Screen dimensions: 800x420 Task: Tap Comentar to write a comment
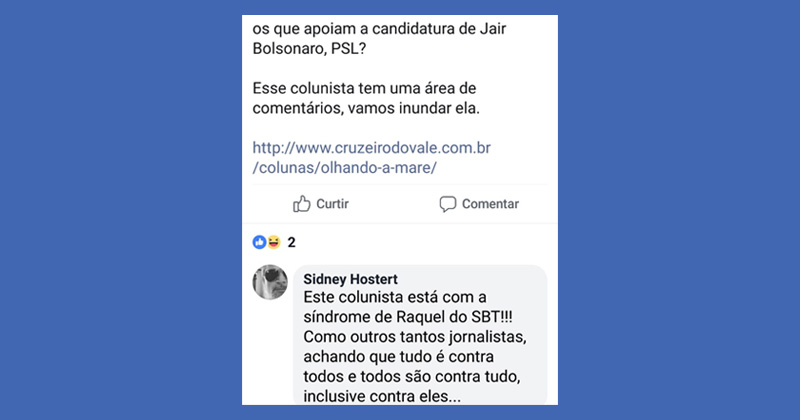[x=479, y=204]
